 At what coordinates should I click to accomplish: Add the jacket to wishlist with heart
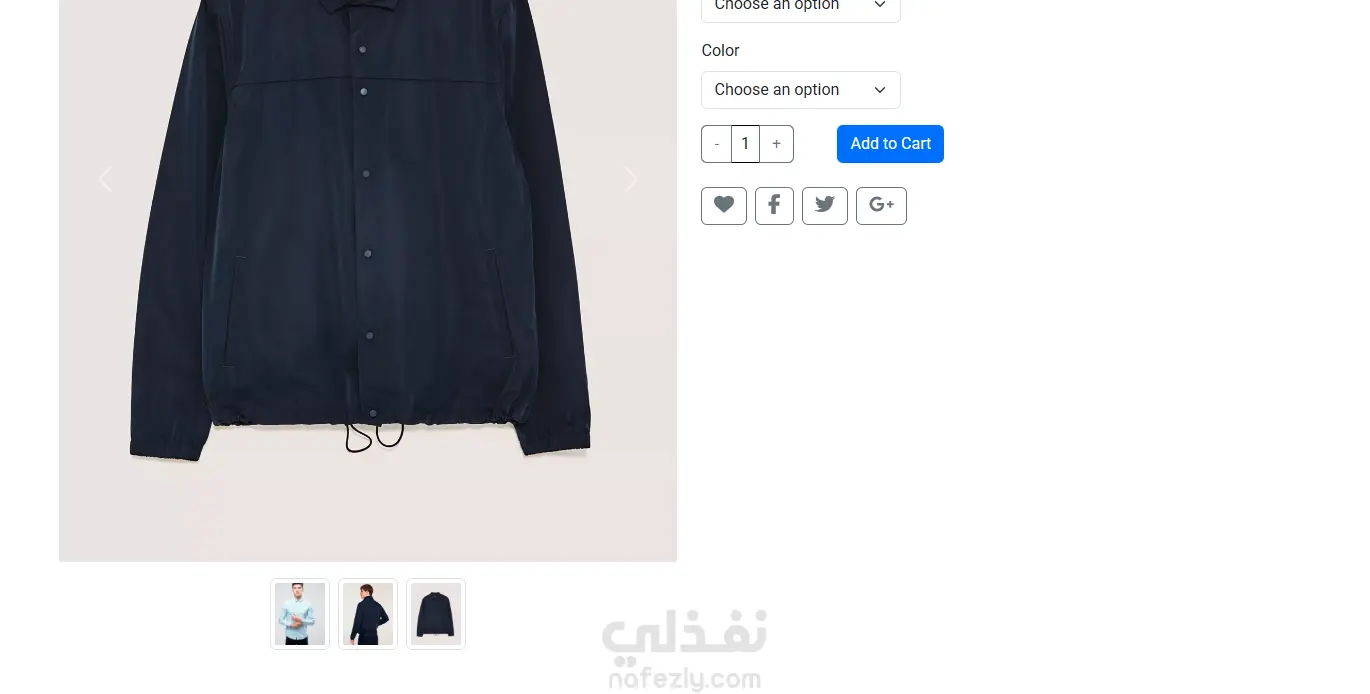click(x=724, y=206)
